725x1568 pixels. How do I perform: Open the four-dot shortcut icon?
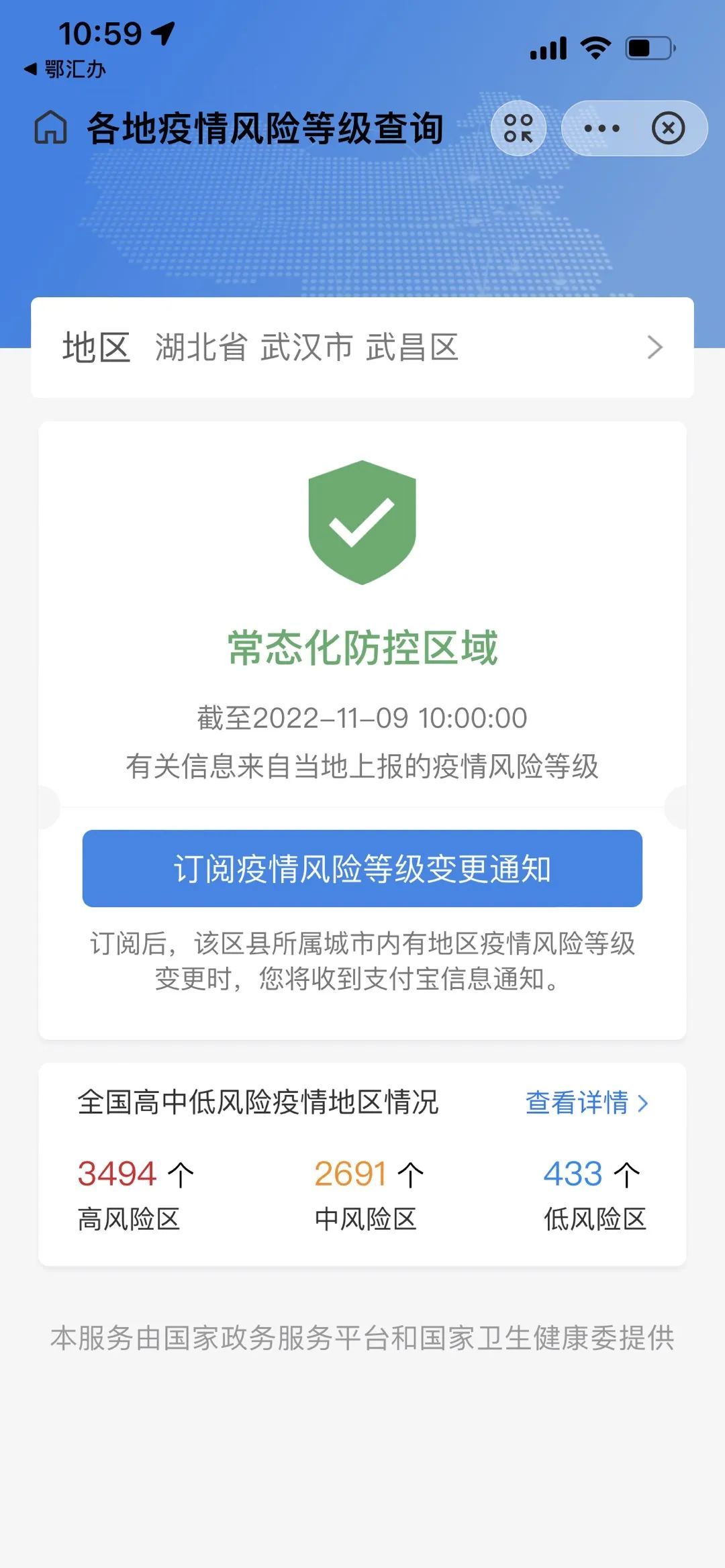[518, 128]
